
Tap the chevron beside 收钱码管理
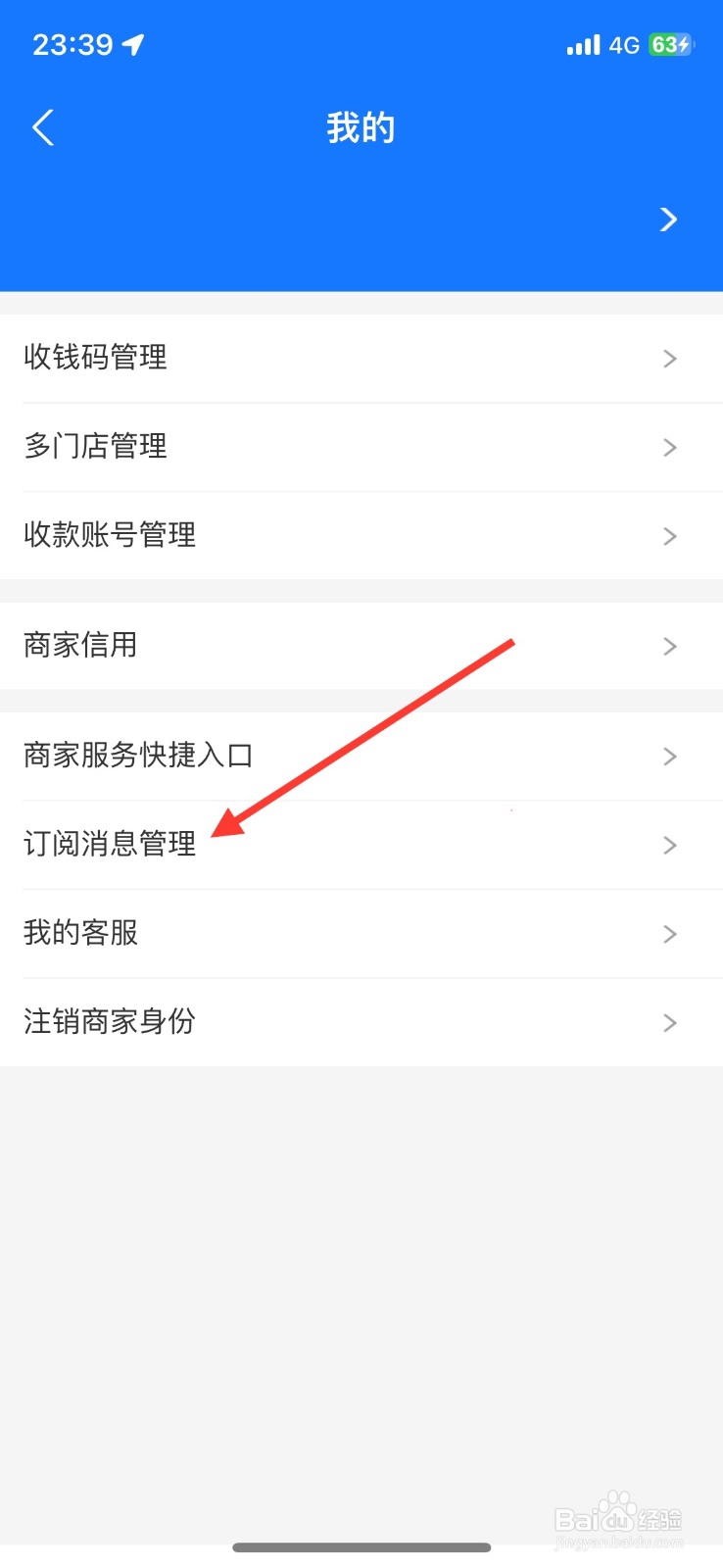670,358
